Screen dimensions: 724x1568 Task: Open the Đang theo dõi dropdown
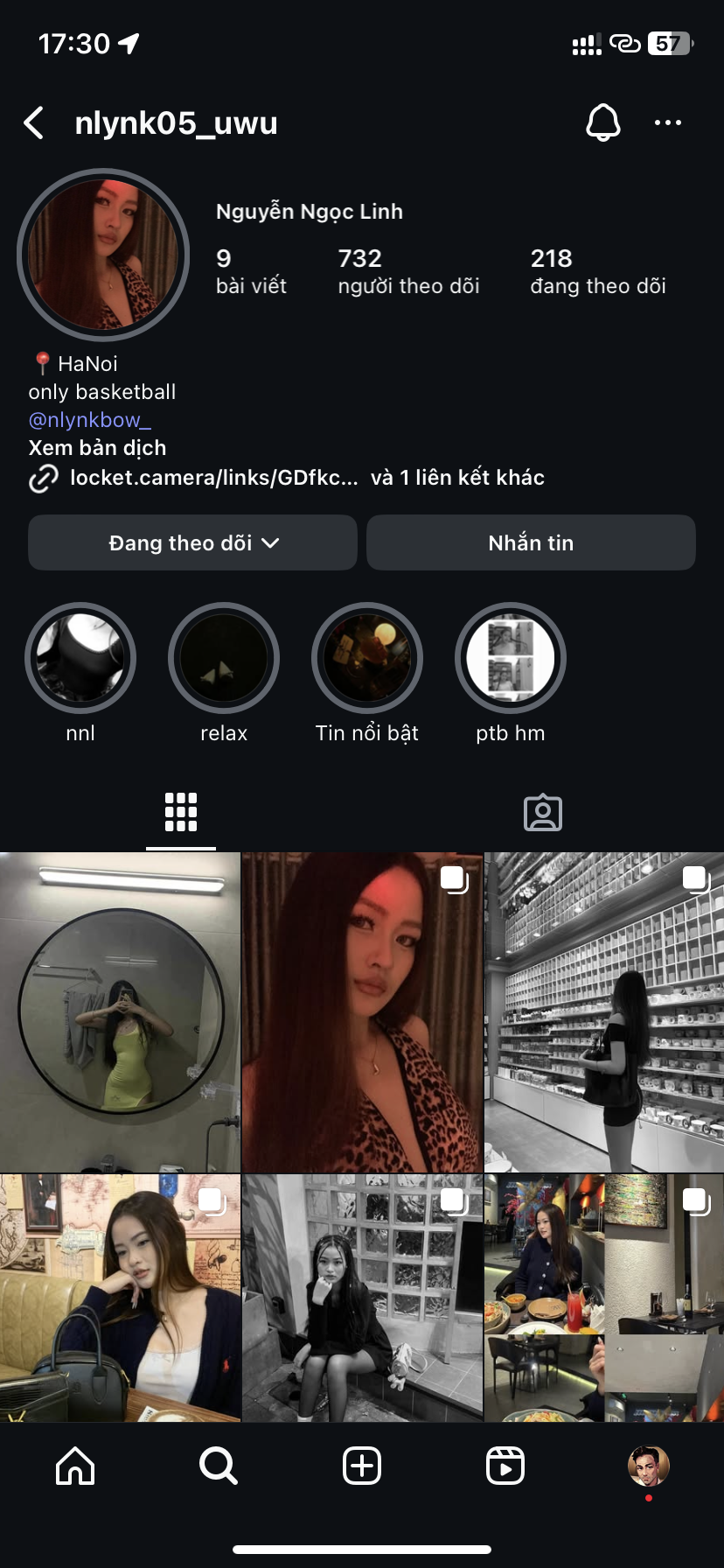click(x=192, y=543)
